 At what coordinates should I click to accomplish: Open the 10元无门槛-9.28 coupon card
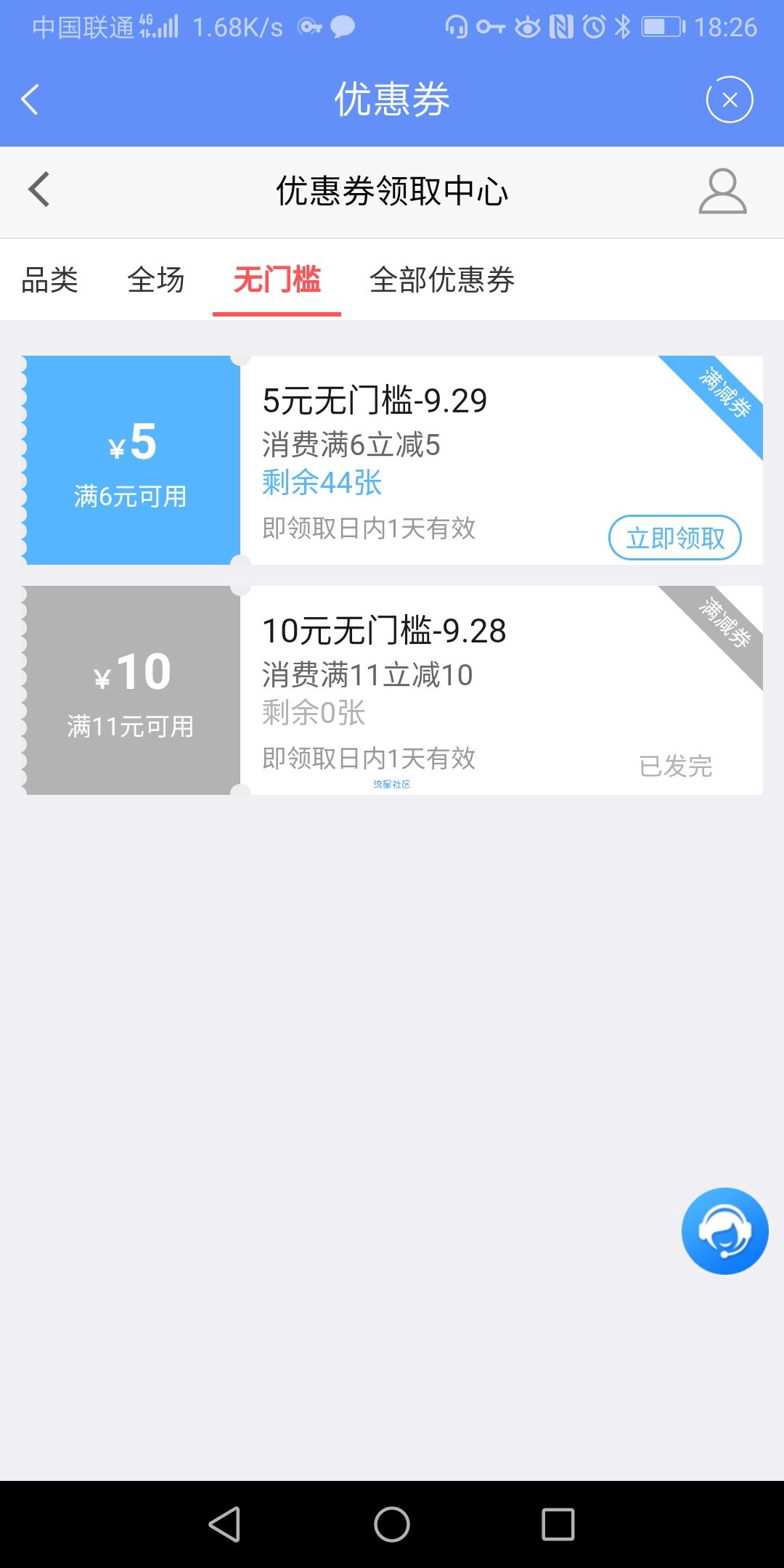[x=392, y=690]
